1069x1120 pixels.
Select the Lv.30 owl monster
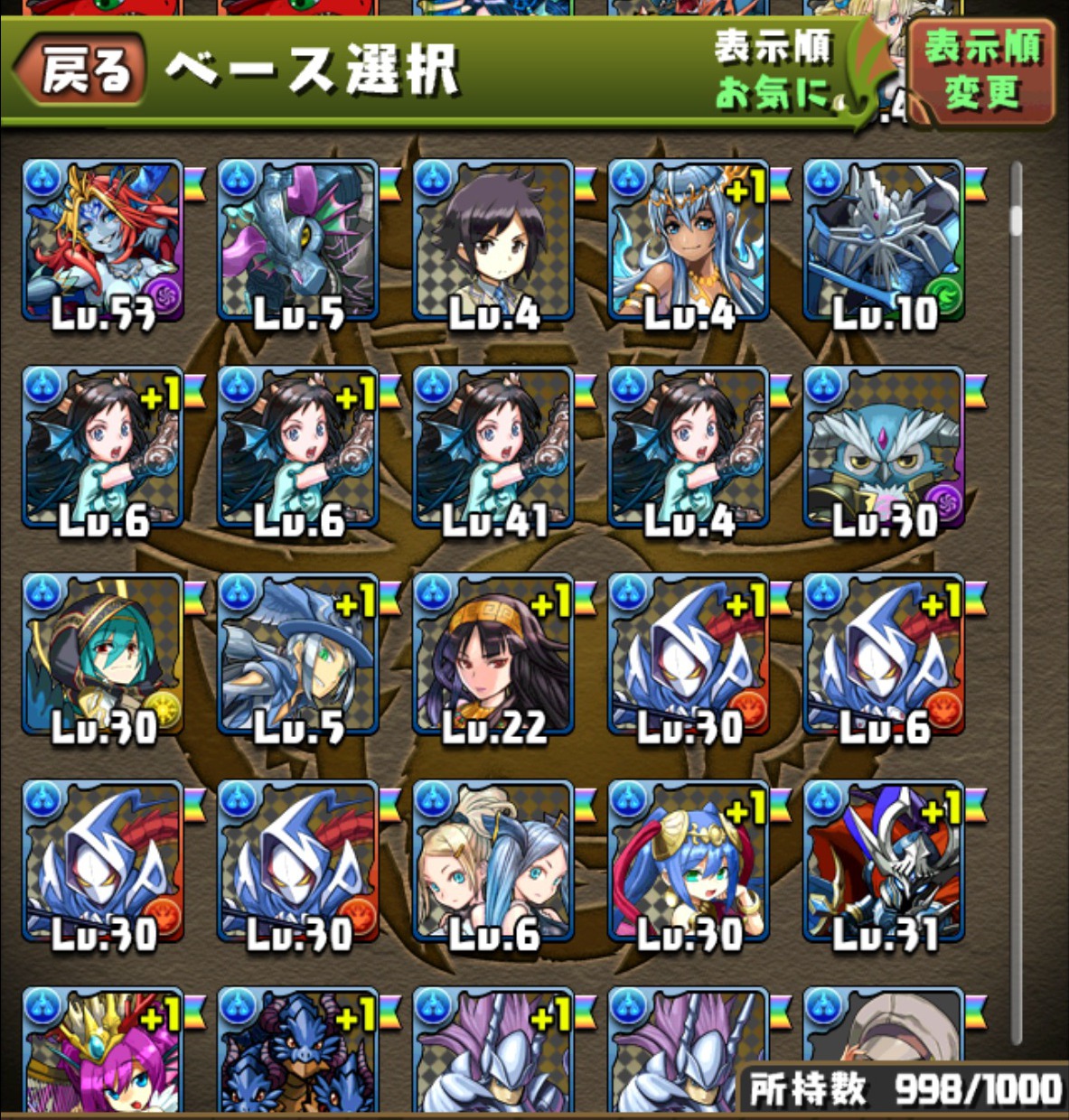(x=884, y=448)
